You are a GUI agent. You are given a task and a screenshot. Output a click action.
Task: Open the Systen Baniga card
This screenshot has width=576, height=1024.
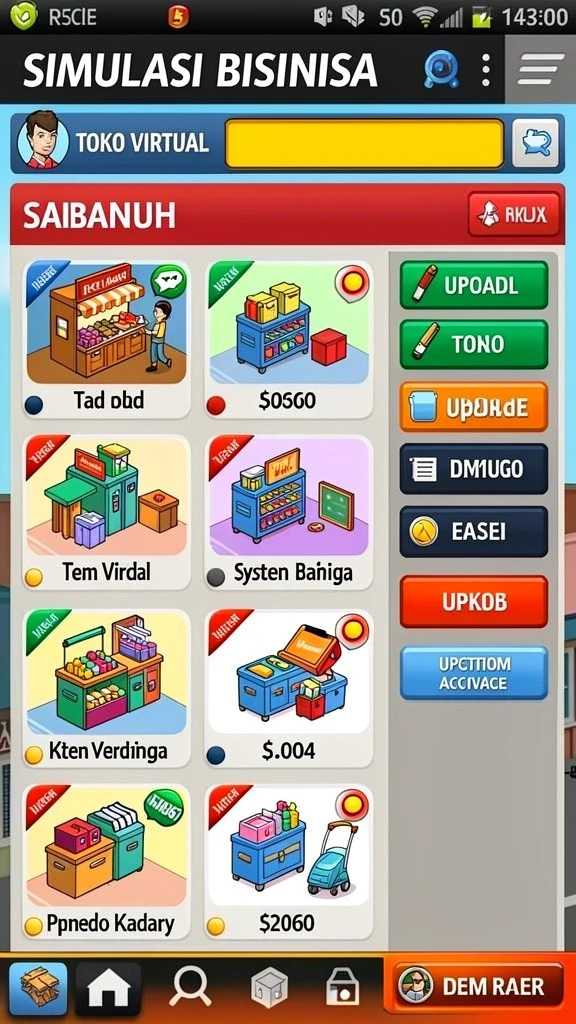click(x=289, y=512)
